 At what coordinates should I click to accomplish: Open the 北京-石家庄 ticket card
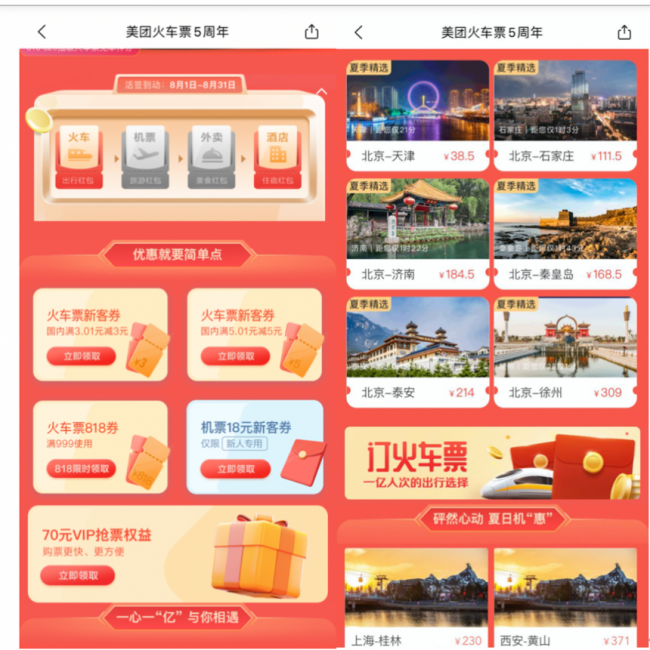pyautogui.click(x=565, y=113)
